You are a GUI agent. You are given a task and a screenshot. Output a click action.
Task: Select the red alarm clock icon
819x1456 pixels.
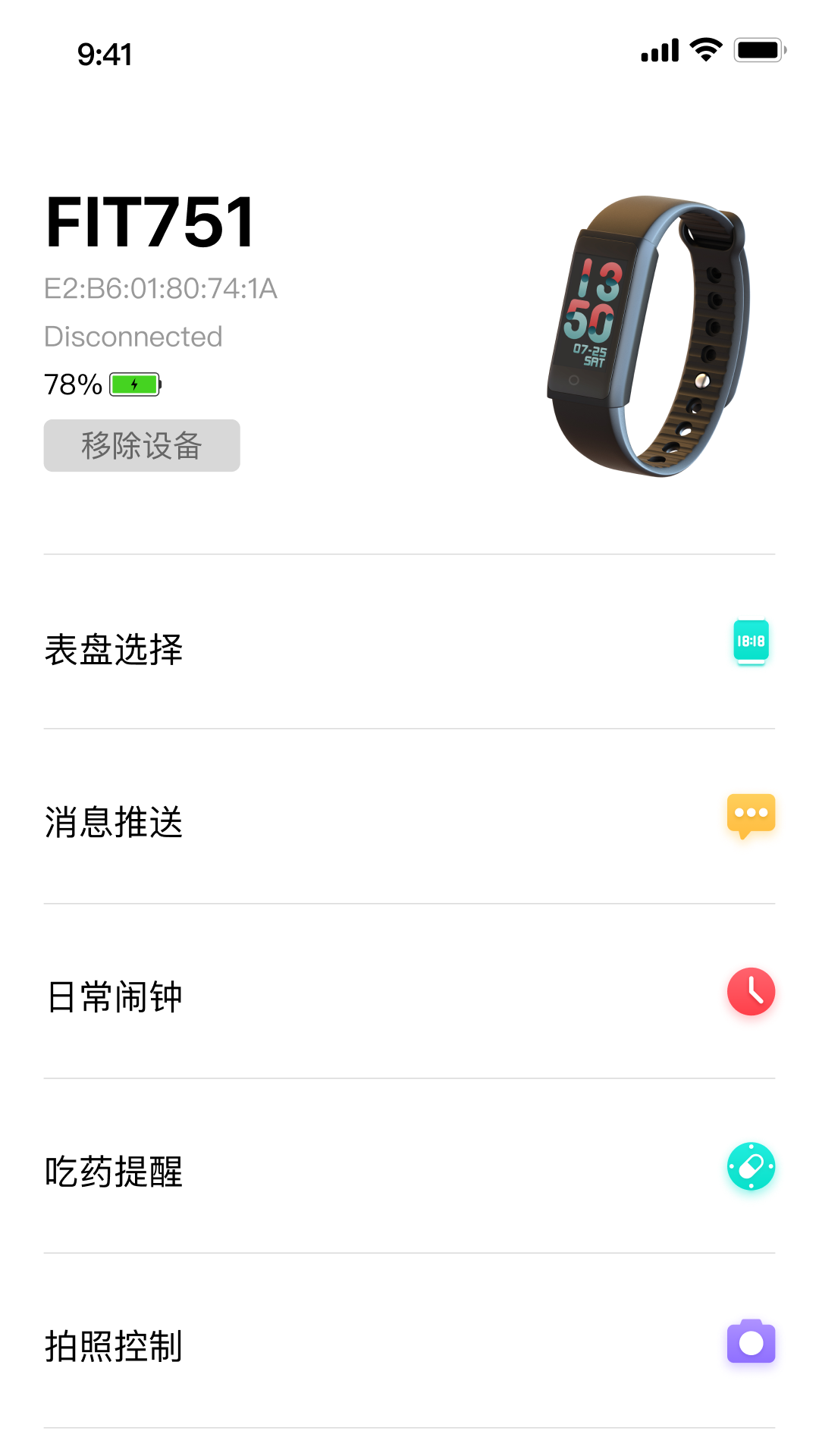point(749,992)
